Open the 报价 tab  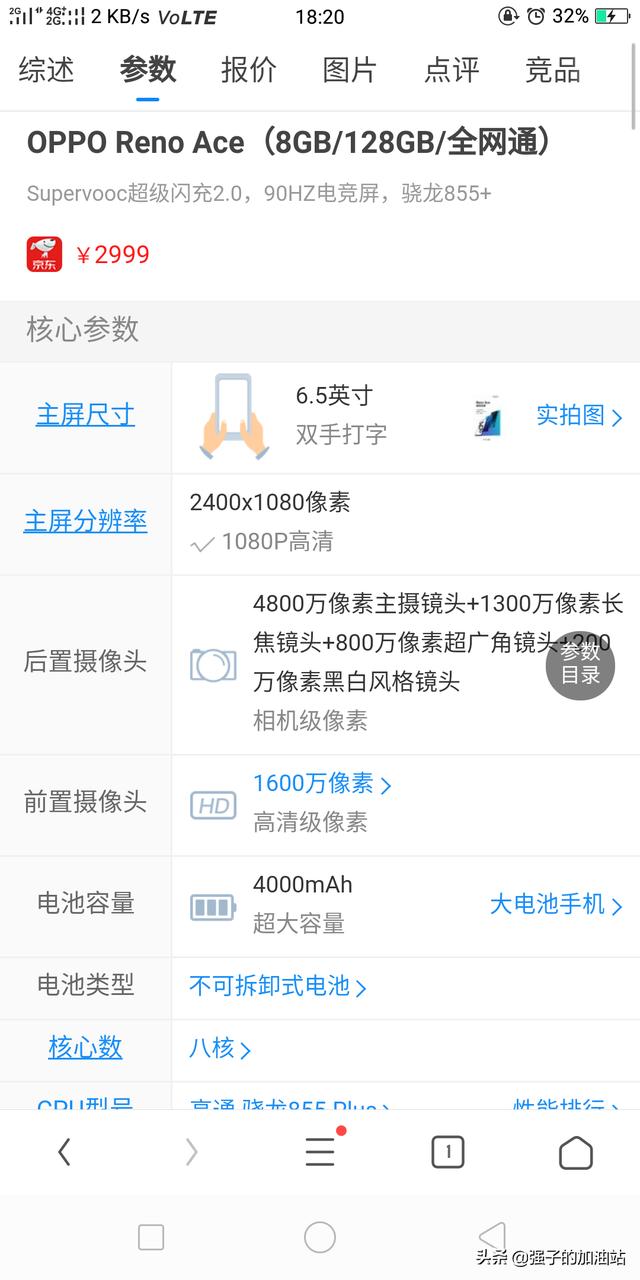pyautogui.click(x=248, y=70)
